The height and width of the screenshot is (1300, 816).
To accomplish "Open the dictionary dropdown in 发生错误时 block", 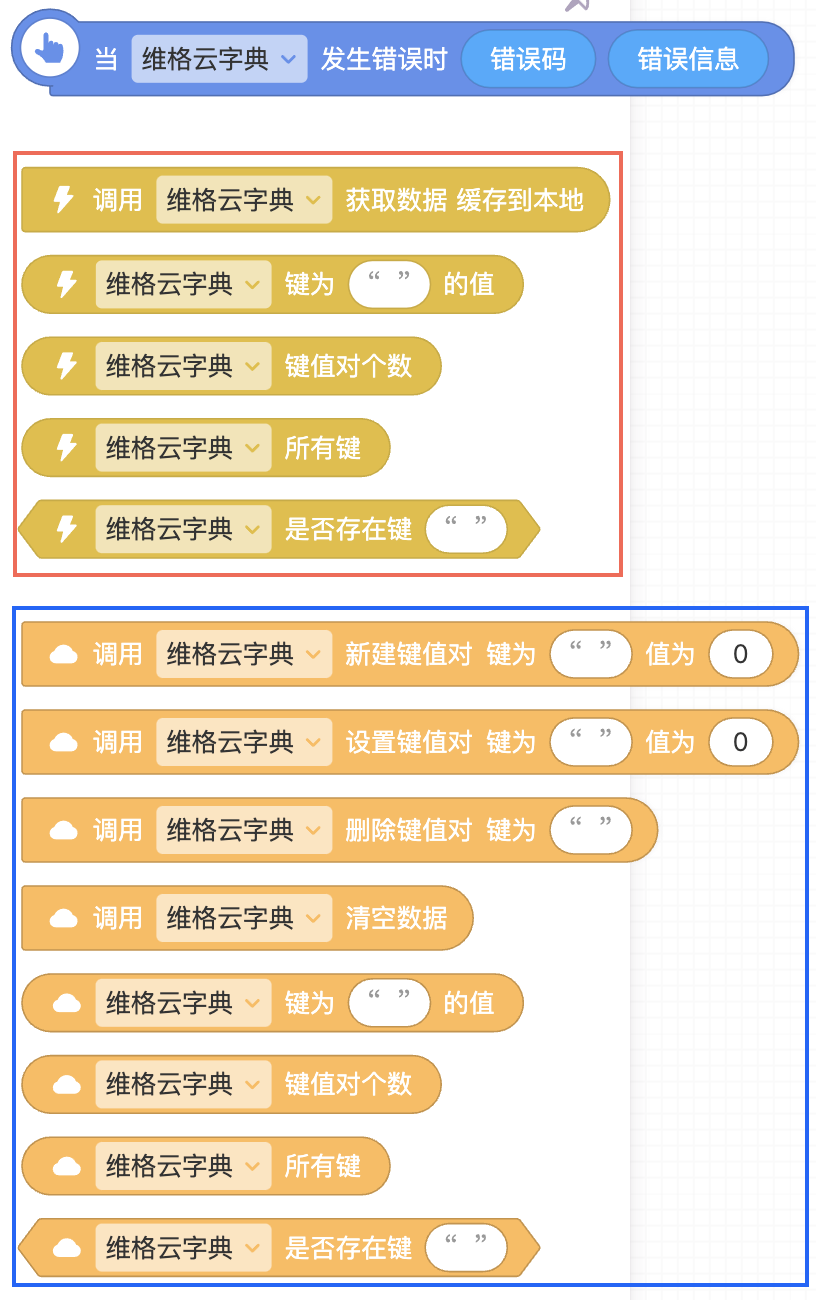I will coord(218,59).
